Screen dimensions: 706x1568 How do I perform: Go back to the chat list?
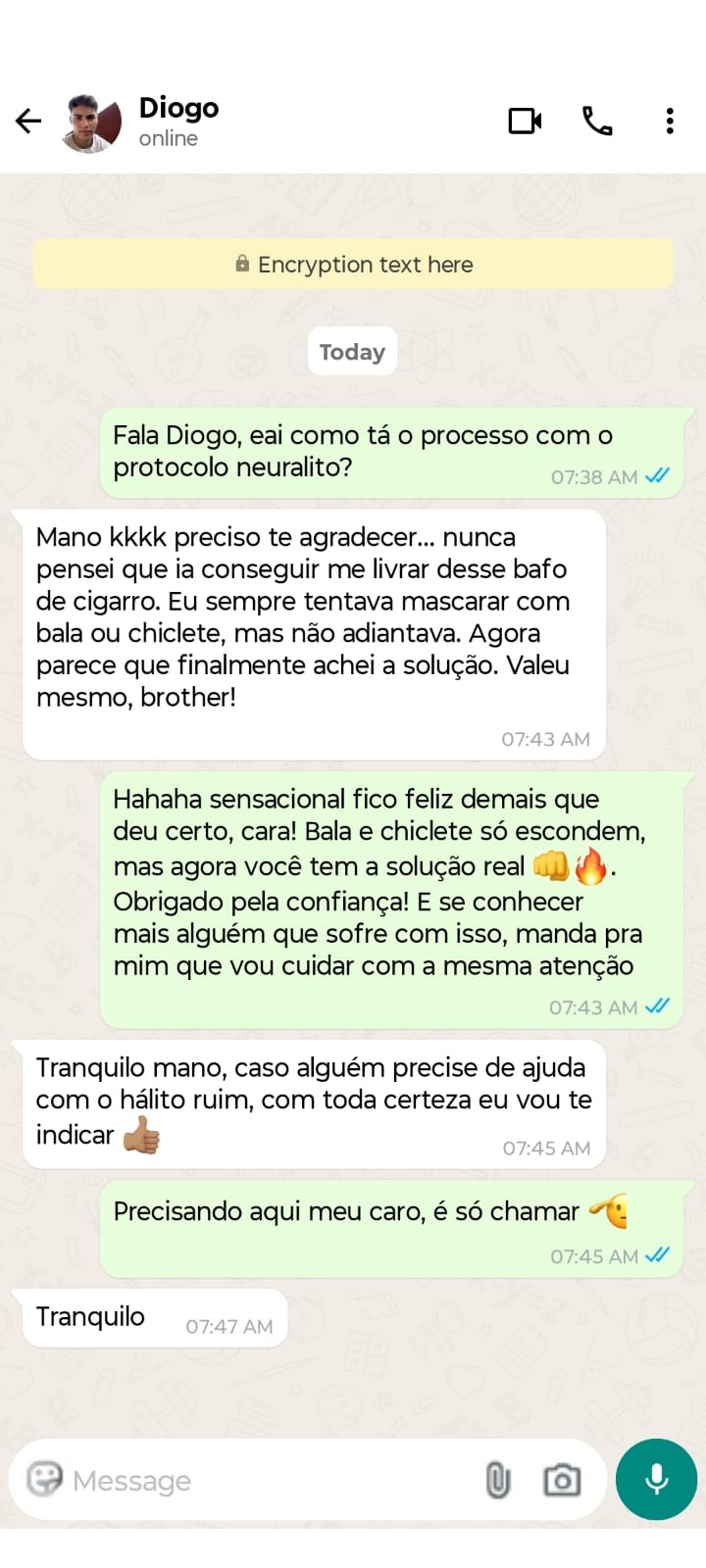point(28,121)
